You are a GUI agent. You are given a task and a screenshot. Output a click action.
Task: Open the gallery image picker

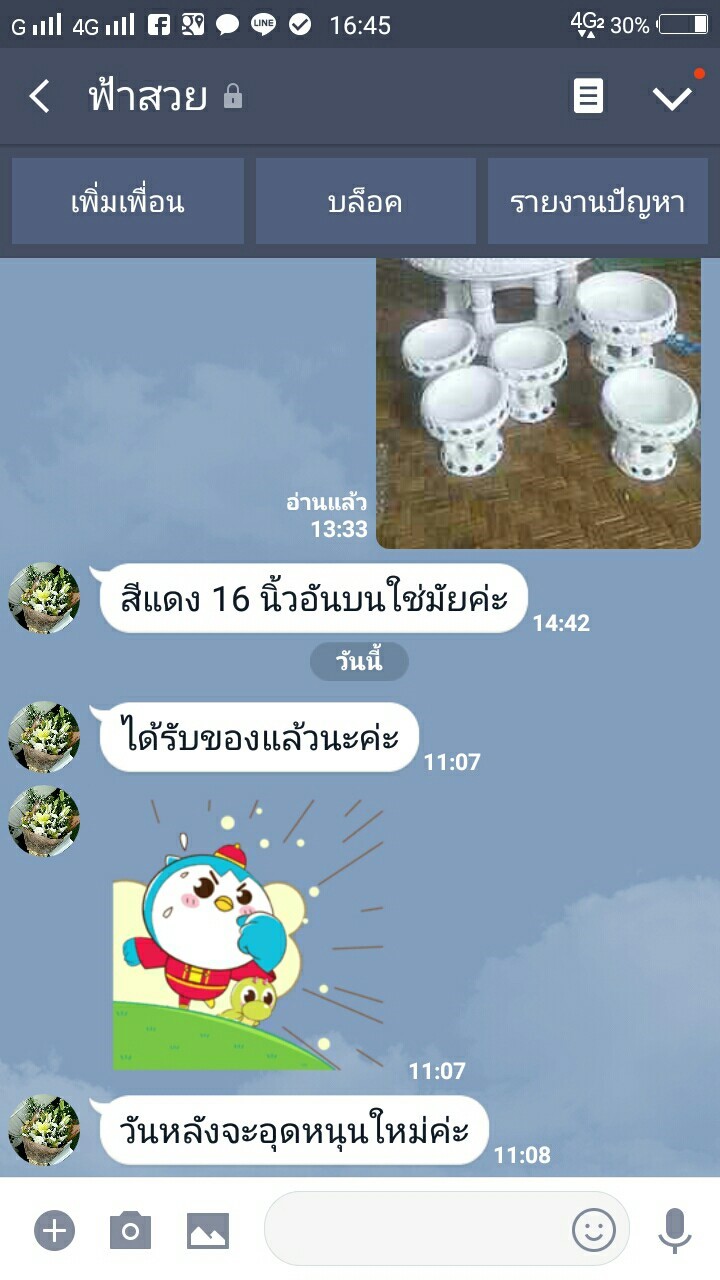pos(208,1230)
